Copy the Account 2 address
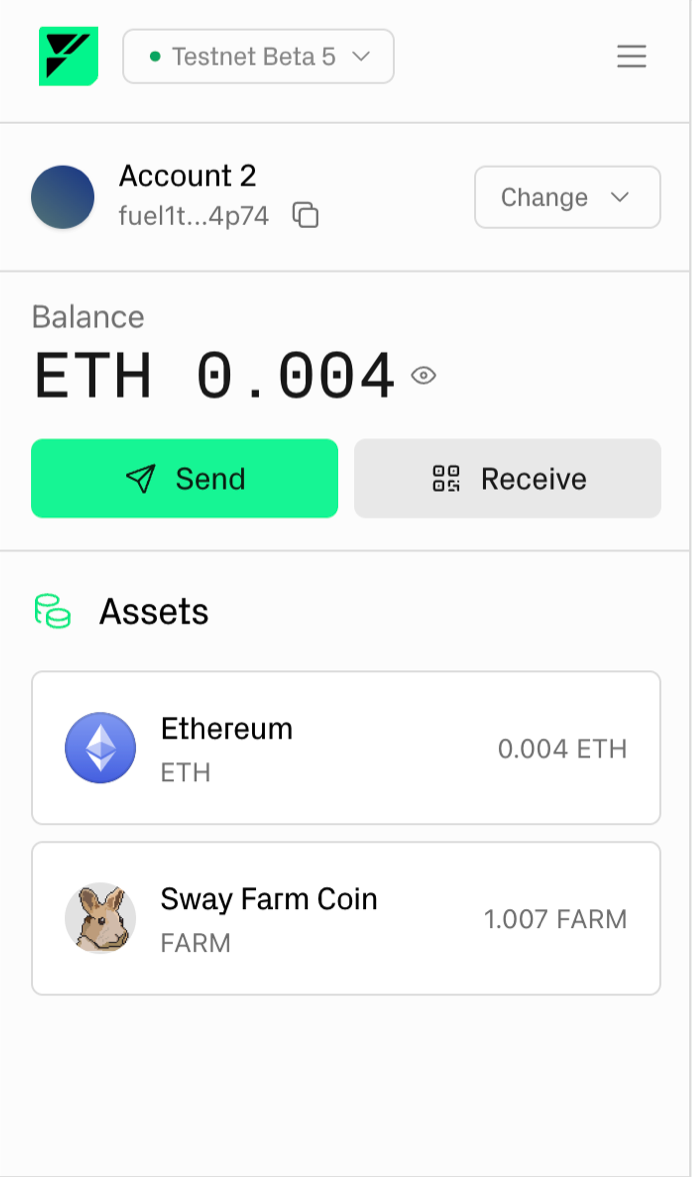692x1177 pixels. 305,215
